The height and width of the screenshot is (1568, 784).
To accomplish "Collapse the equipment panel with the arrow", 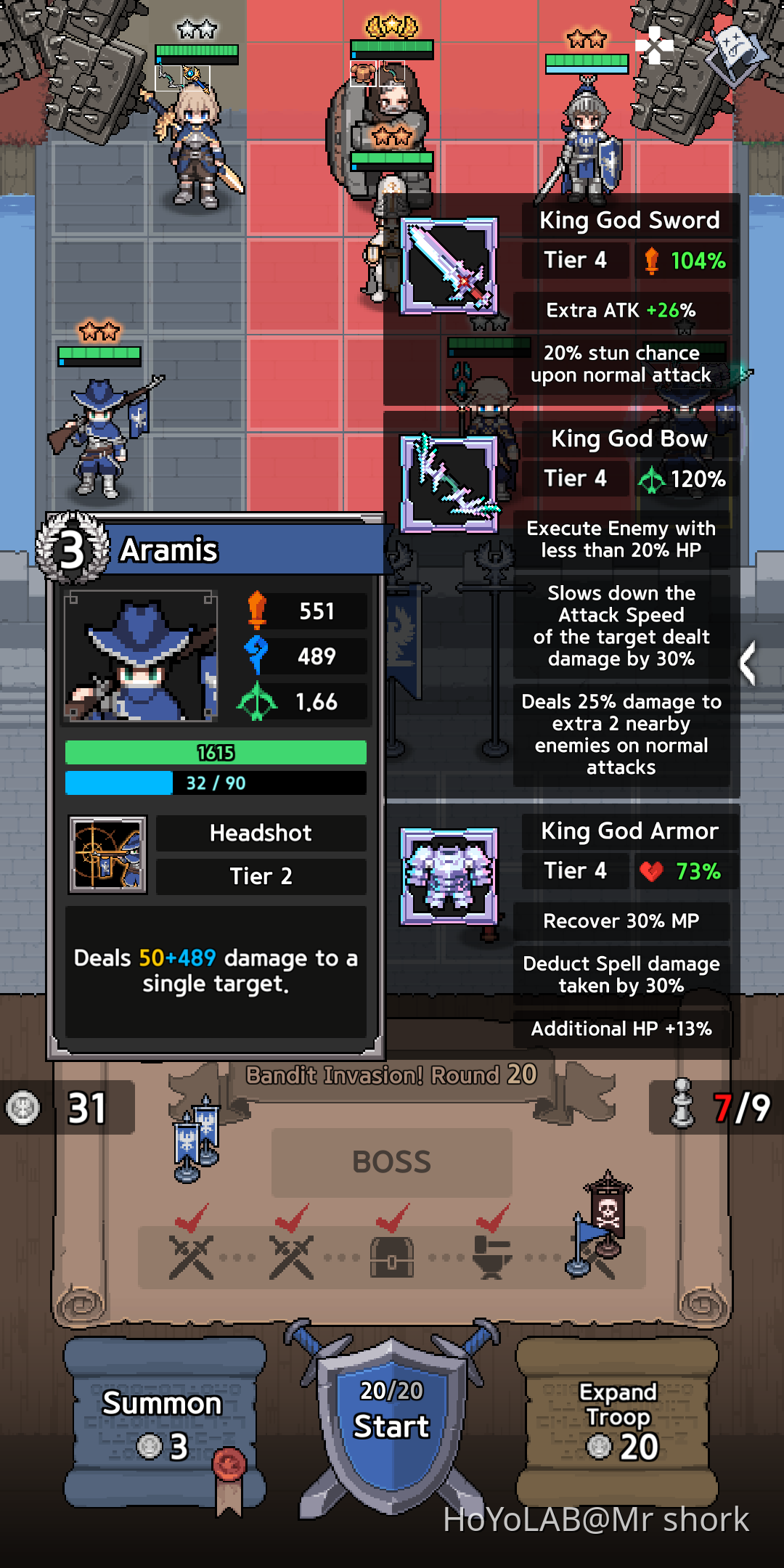I will (748, 663).
